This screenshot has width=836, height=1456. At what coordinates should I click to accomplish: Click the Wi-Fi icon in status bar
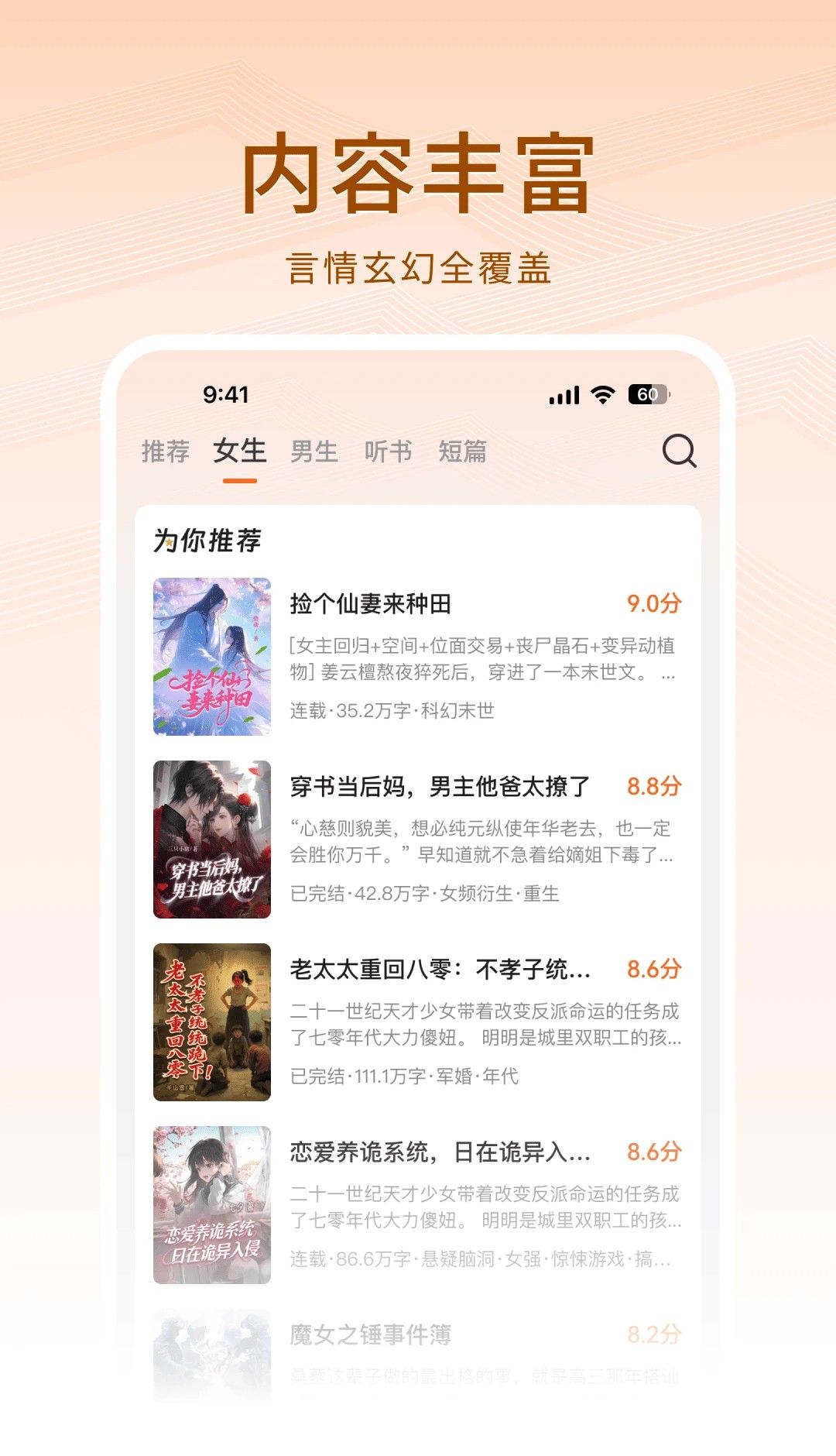coord(605,395)
